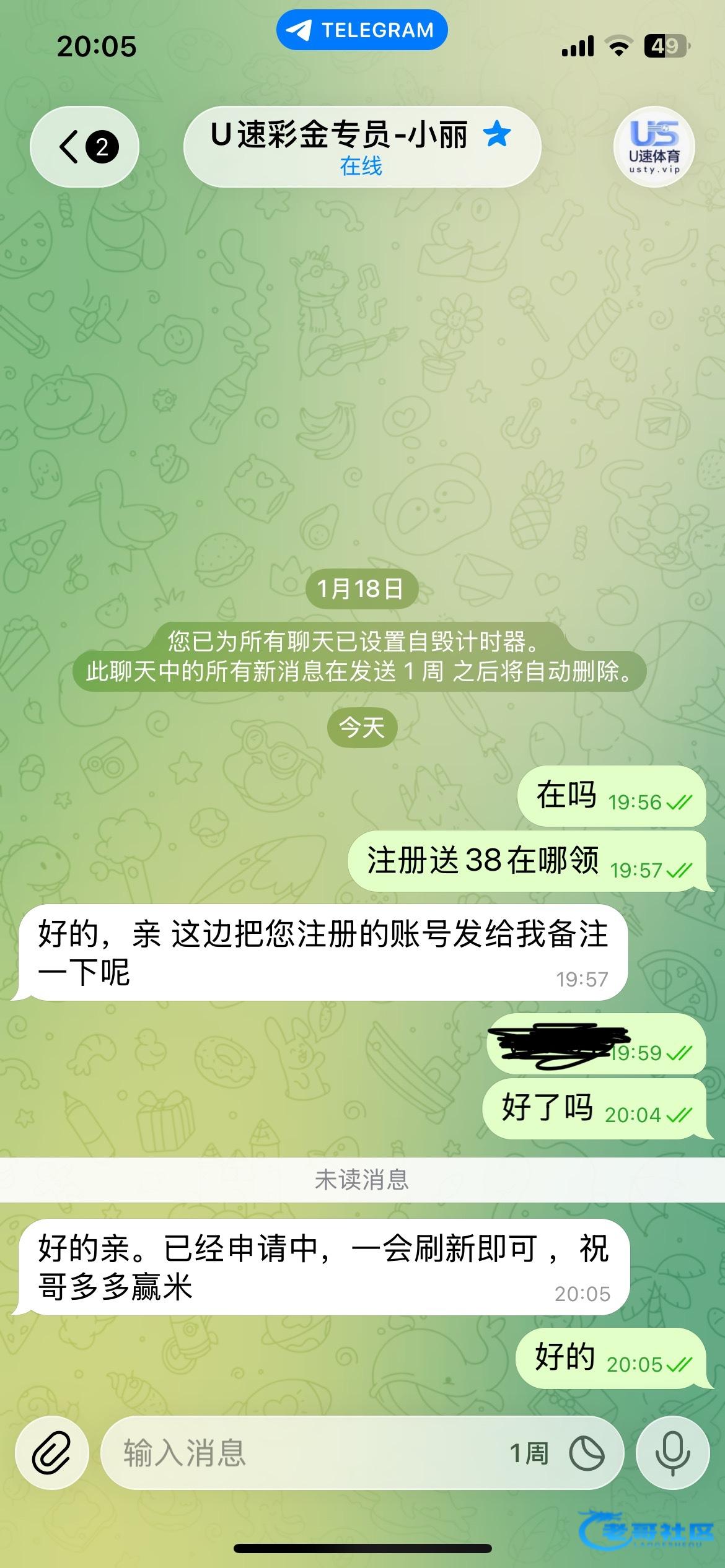The height and width of the screenshot is (1568, 725).
Task: Tap the Telegram pill in status bar
Action: point(362,30)
